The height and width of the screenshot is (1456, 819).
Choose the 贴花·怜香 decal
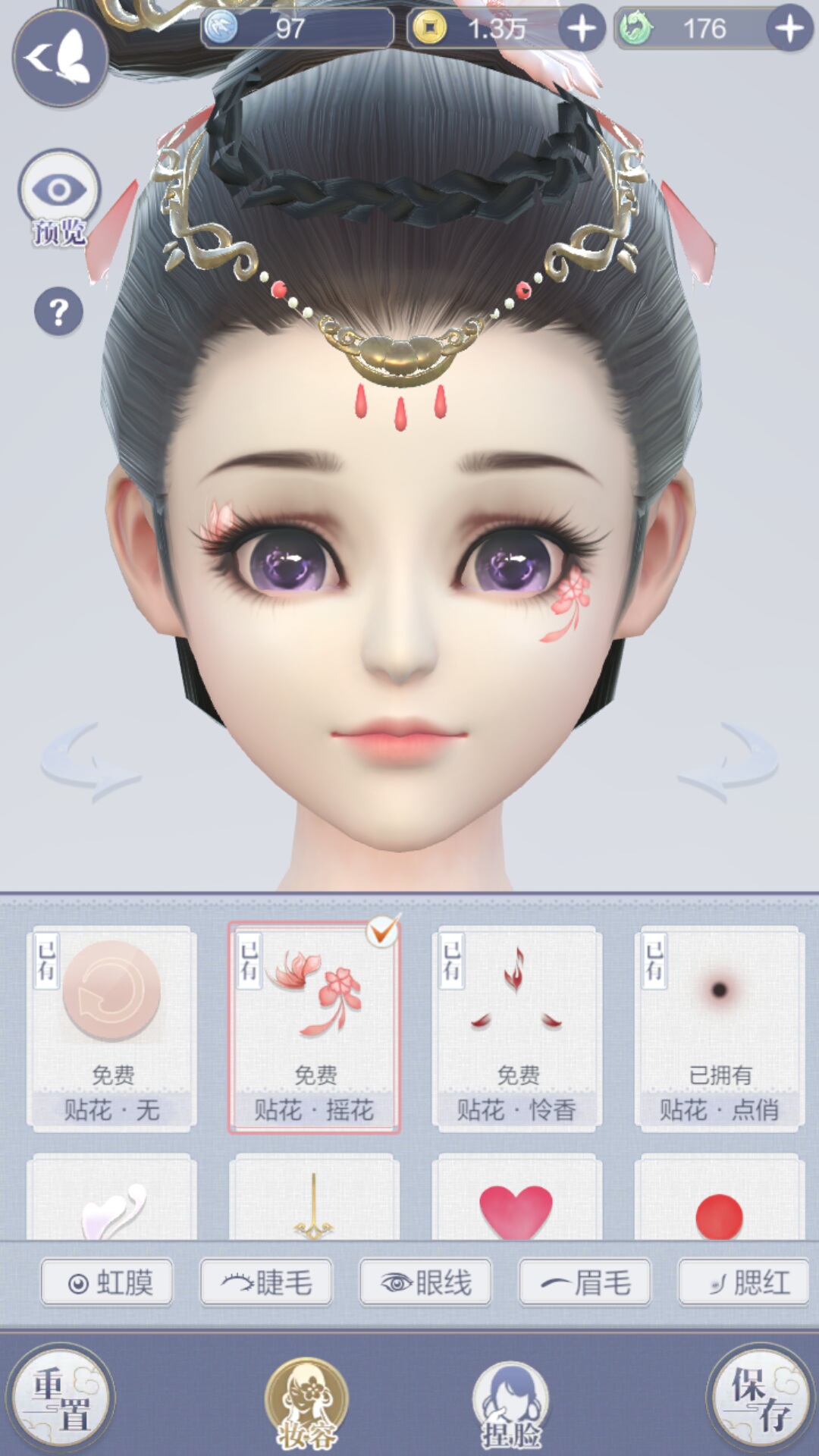517,1028
